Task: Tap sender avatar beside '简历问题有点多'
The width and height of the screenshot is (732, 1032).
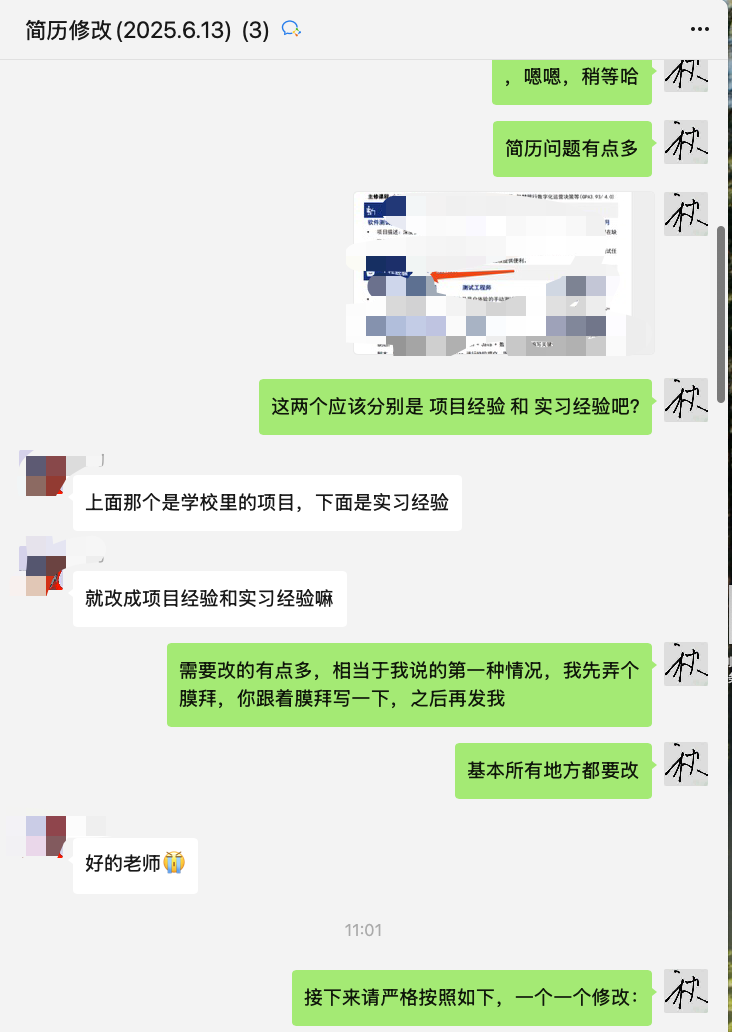Action: [686, 142]
